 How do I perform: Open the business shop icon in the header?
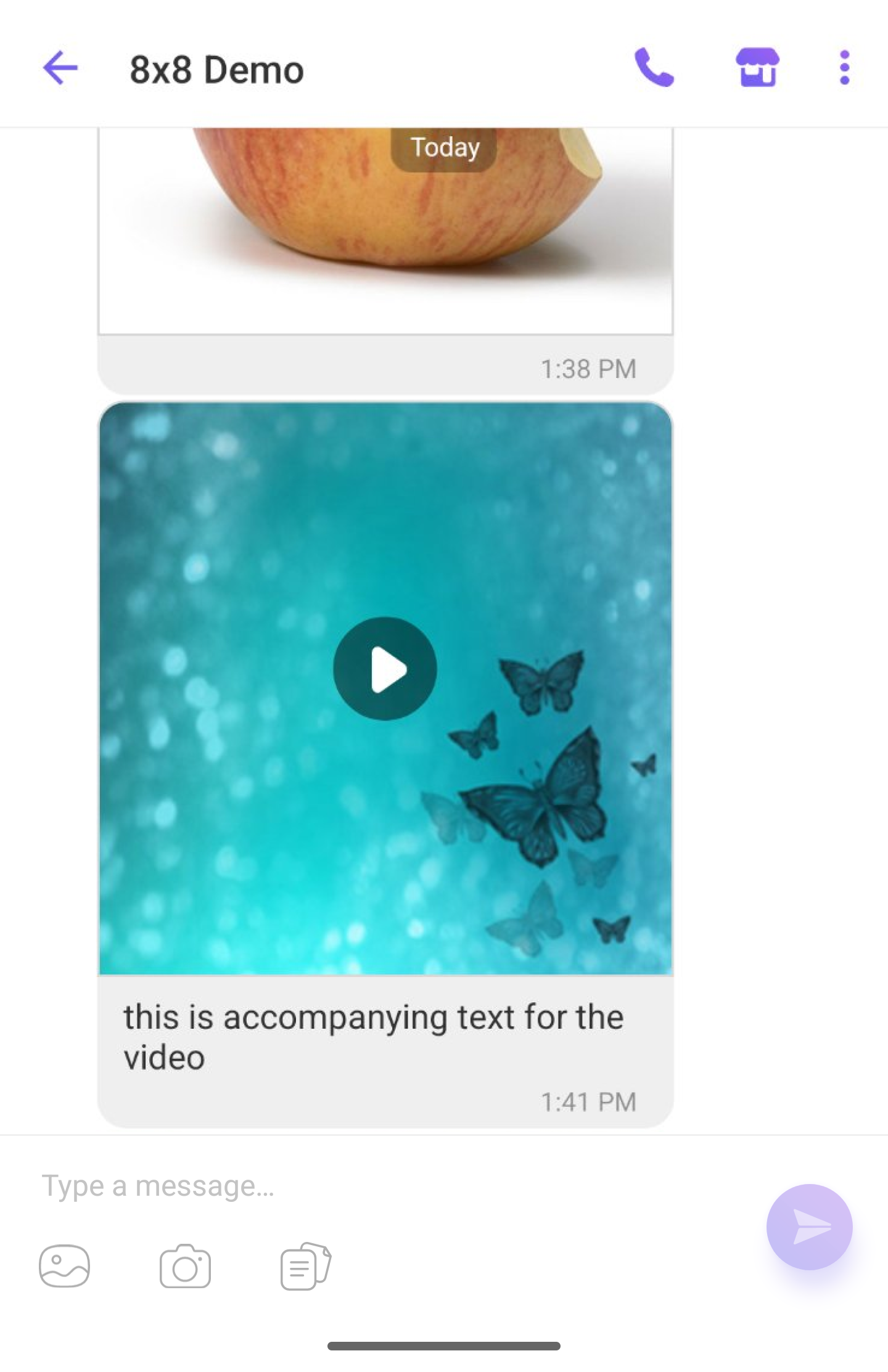click(x=757, y=68)
